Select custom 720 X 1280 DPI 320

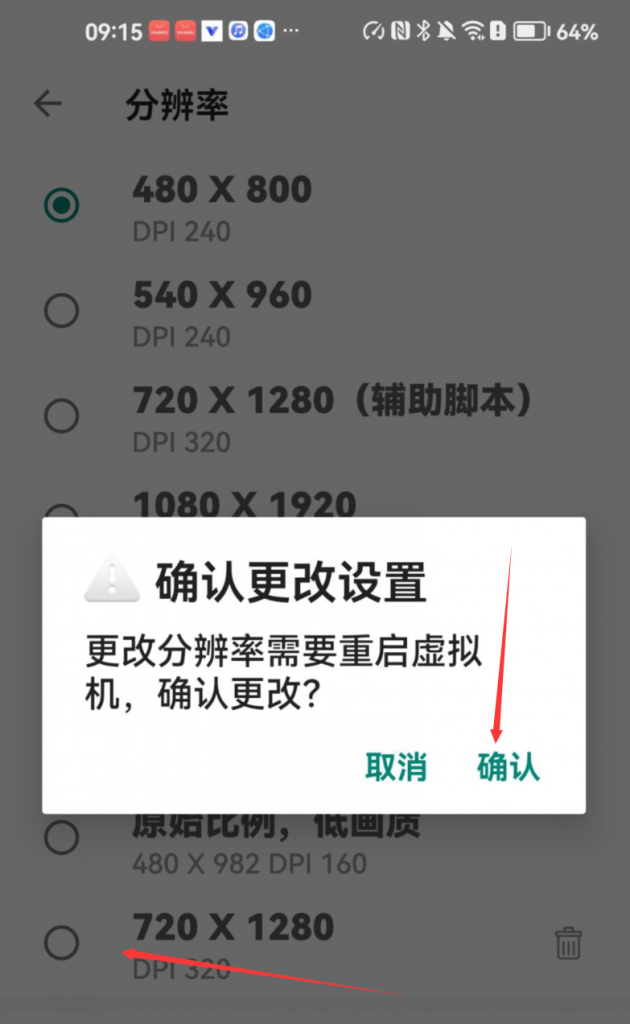(62, 942)
